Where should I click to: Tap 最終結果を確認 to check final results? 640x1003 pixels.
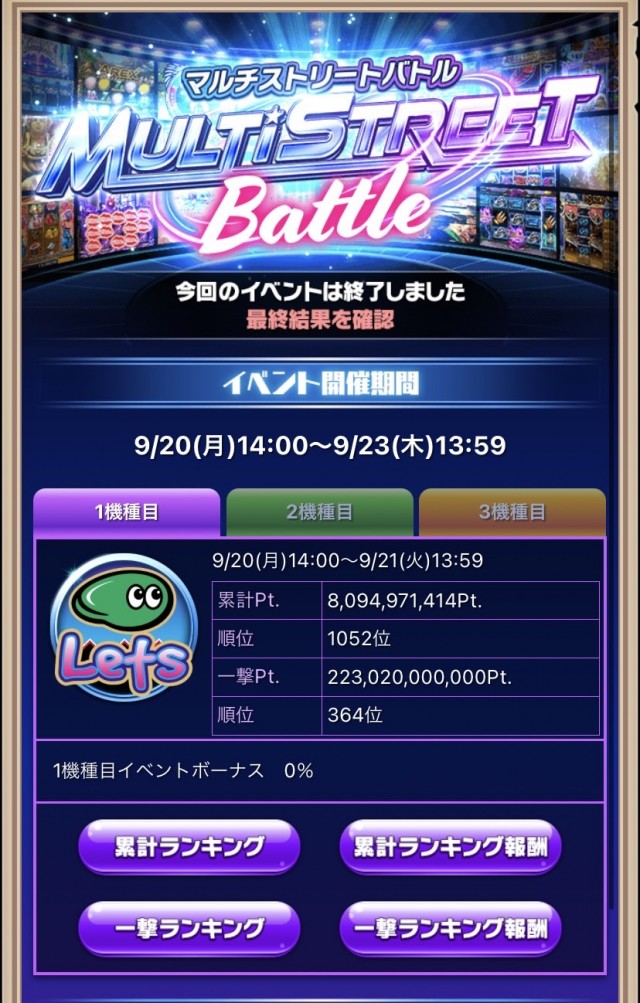(320, 321)
